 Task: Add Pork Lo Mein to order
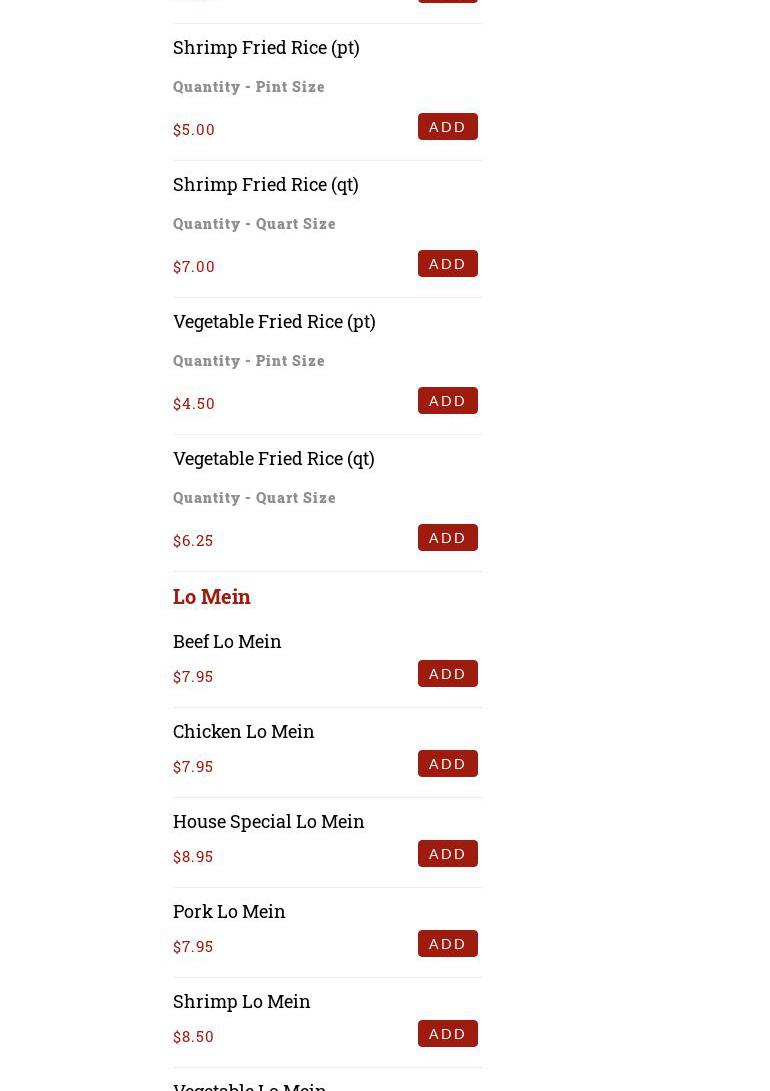point(447,944)
